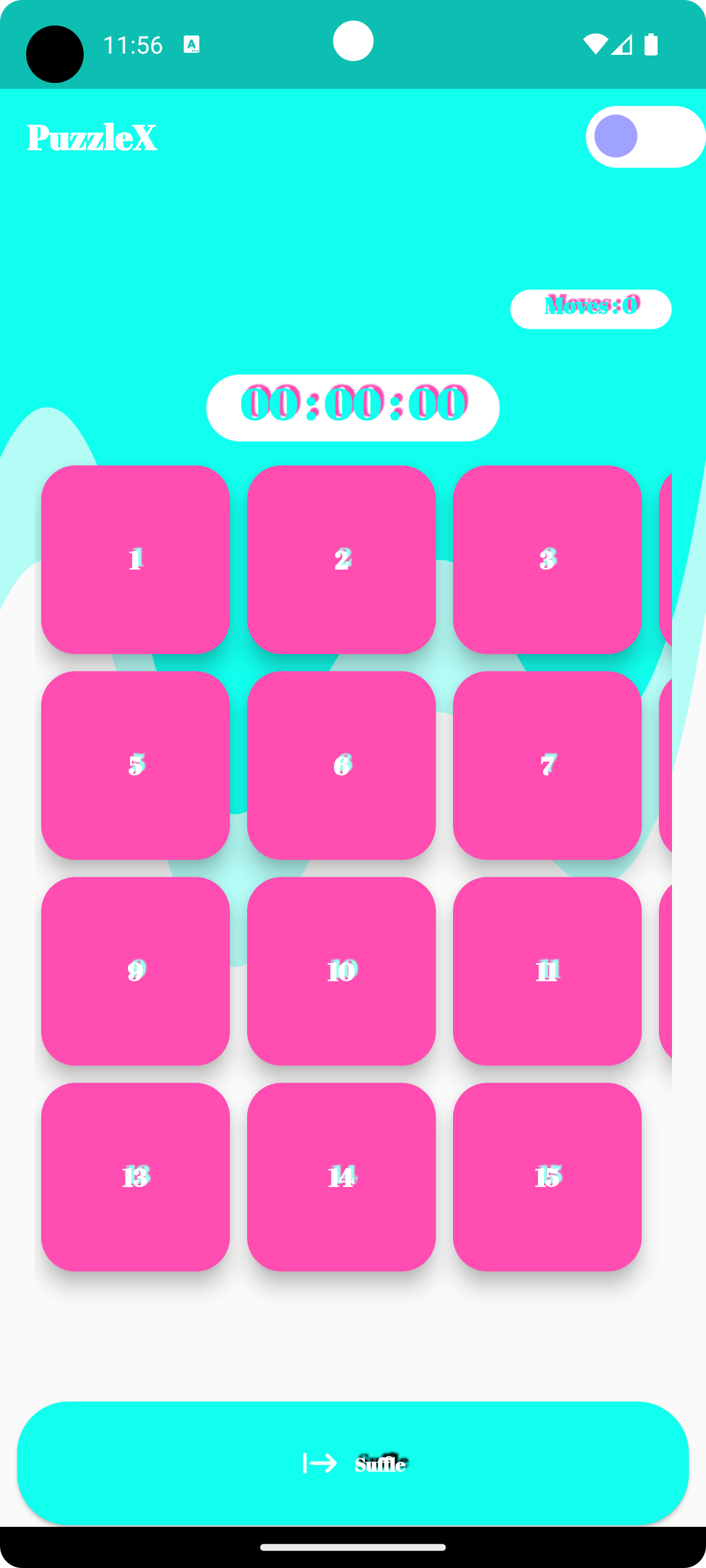Slide tile 15 into the empty space
706x1568 pixels.
tap(547, 1177)
